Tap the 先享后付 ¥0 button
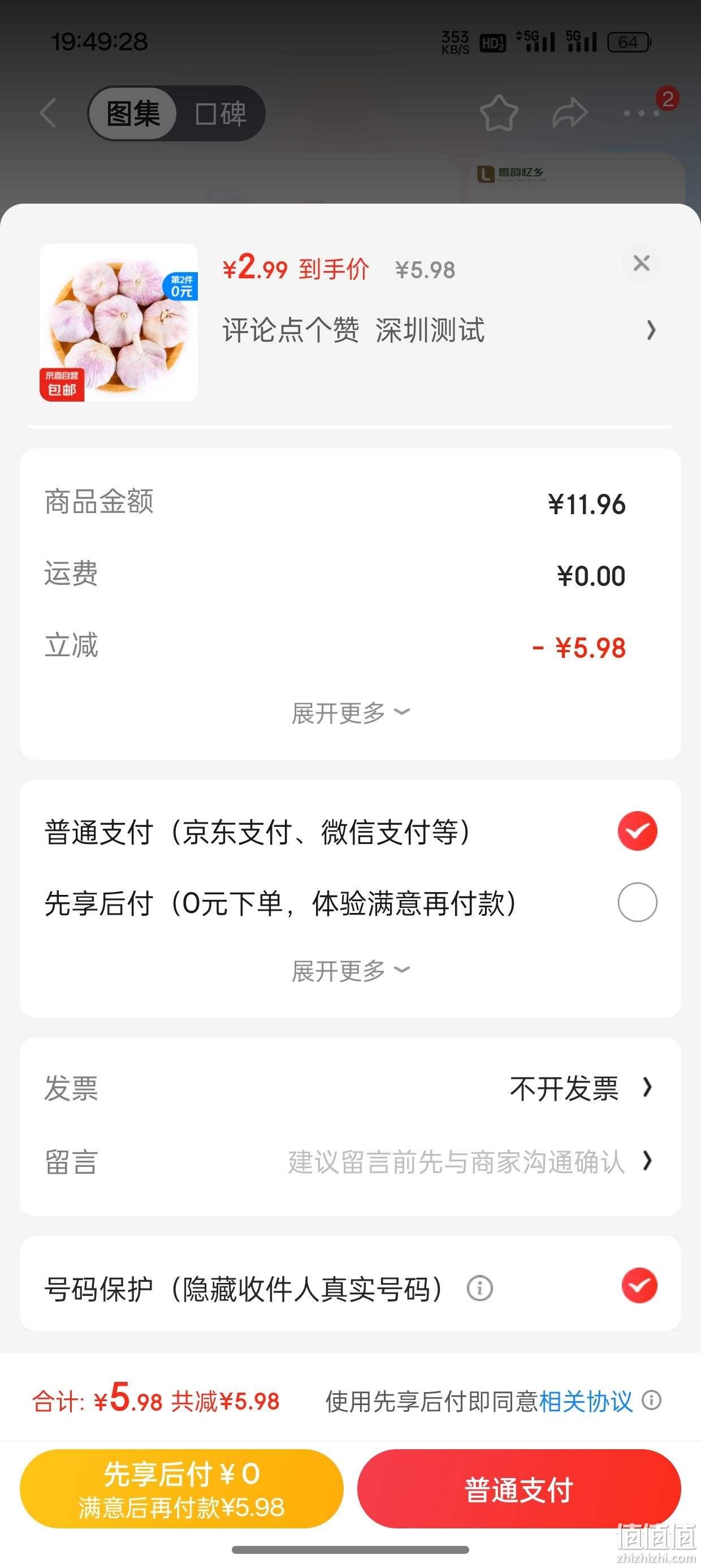 tap(181, 1488)
